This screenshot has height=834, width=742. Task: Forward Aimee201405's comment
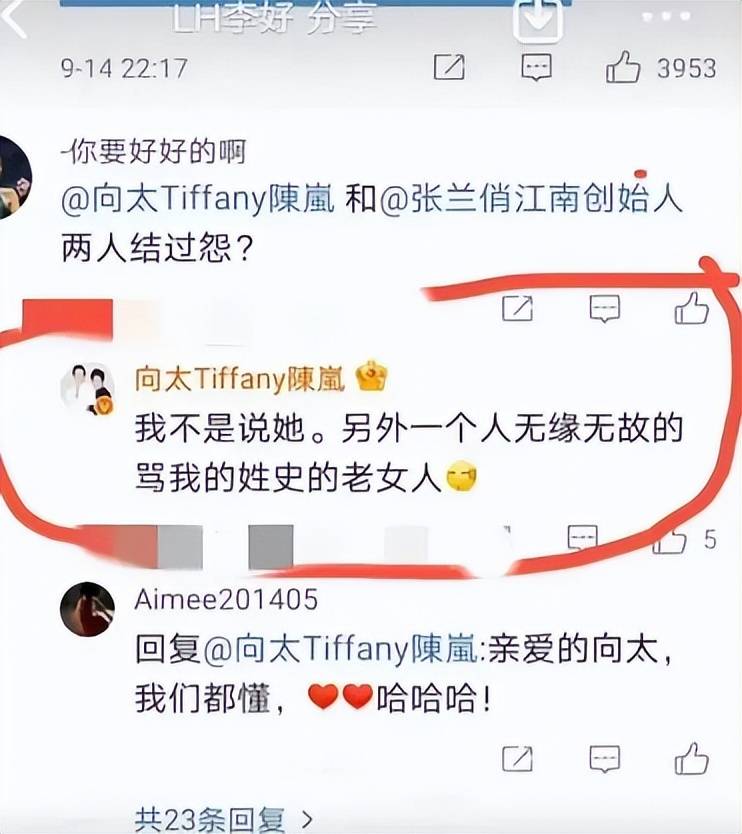(x=517, y=758)
